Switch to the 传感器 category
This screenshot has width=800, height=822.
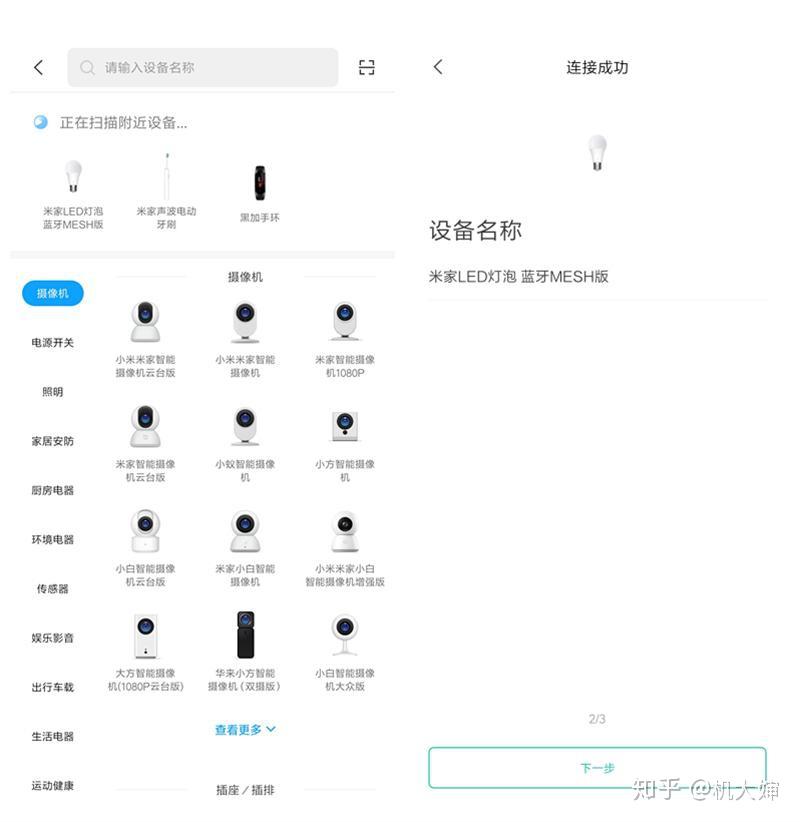(52, 589)
